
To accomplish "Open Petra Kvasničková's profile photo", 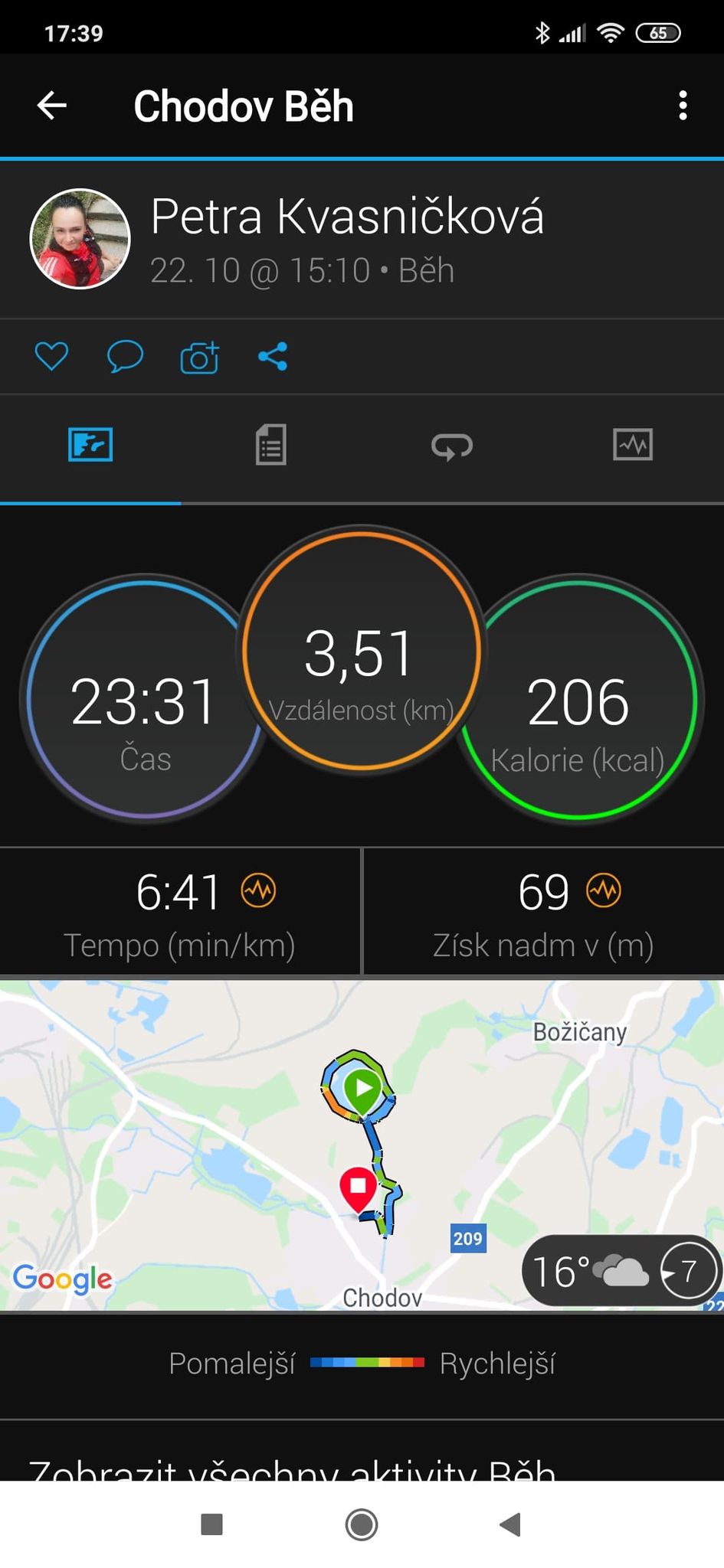I will [80, 238].
